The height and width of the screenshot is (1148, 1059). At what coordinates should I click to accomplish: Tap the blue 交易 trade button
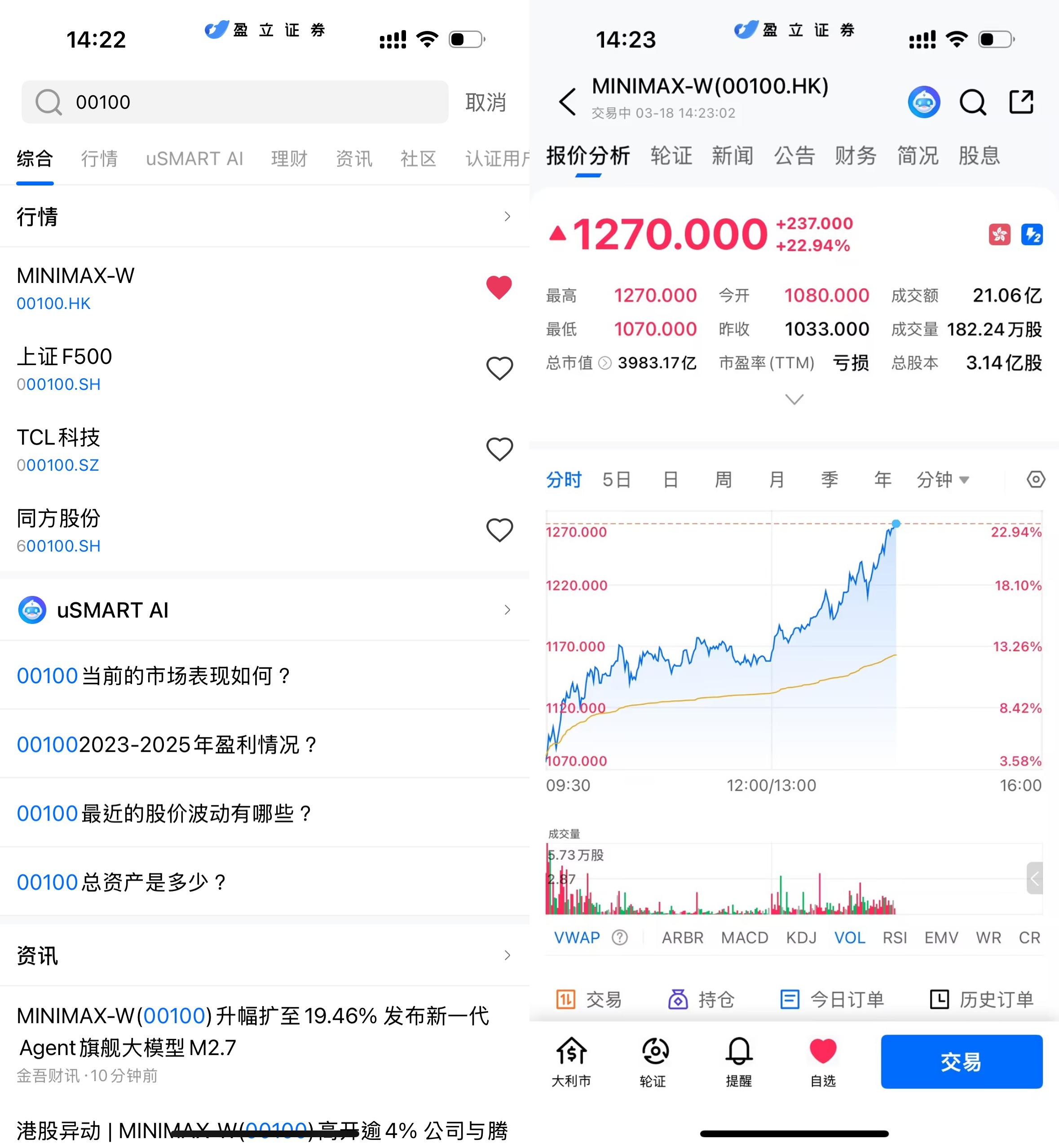pos(961,1061)
